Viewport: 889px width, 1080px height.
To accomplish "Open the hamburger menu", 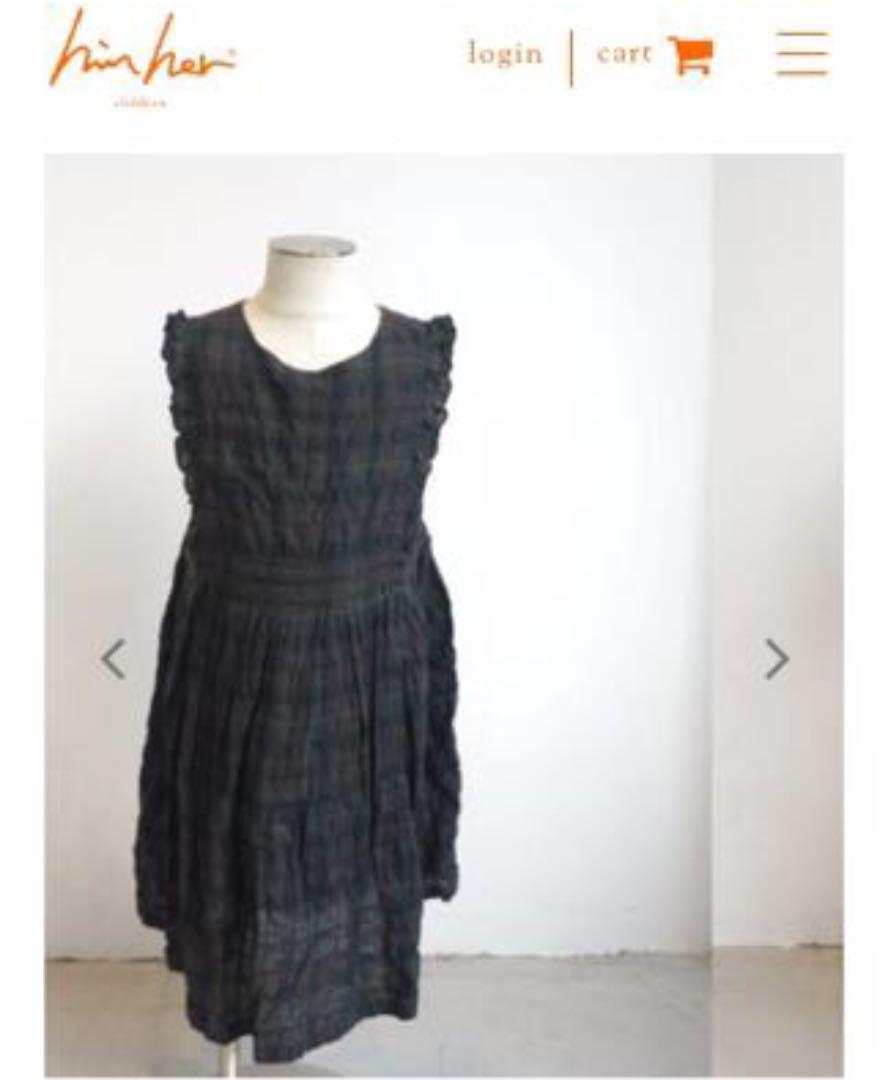I will pos(802,54).
